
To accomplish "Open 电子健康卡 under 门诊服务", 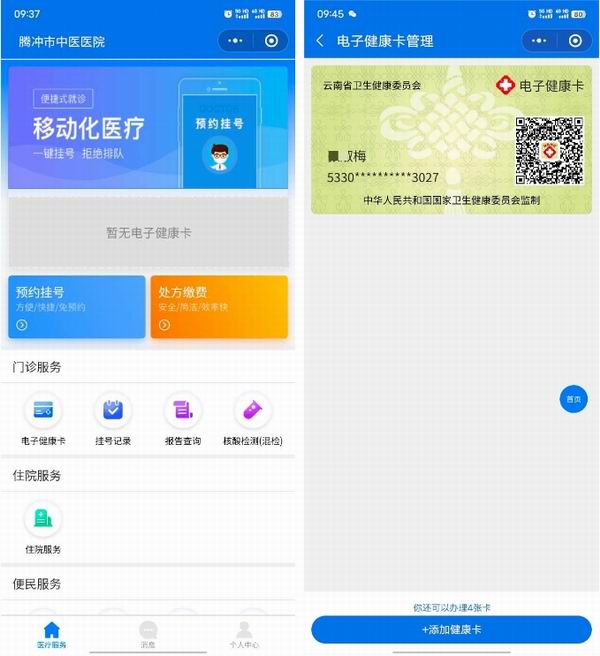I will click(x=43, y=418).
